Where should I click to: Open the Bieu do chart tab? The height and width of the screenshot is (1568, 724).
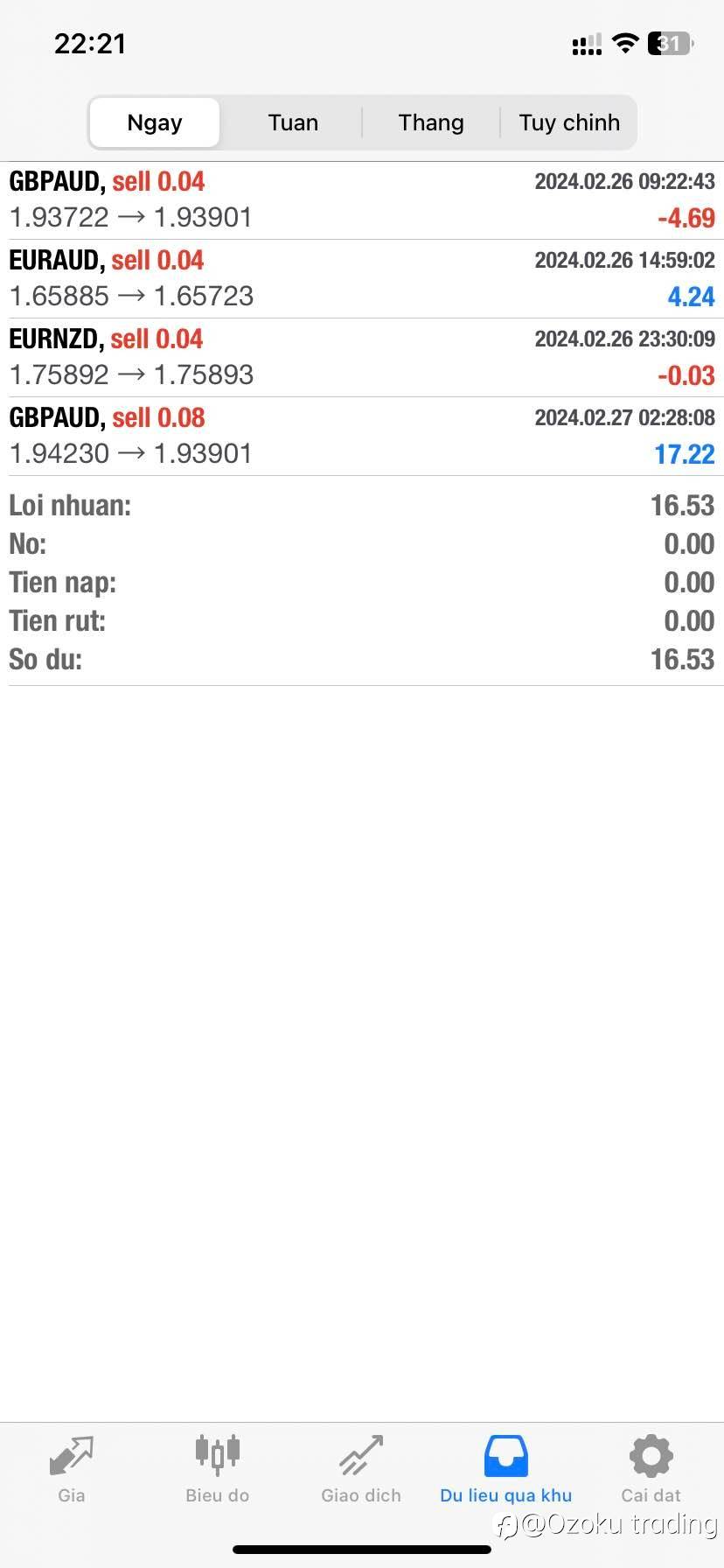pos(217,1470)
